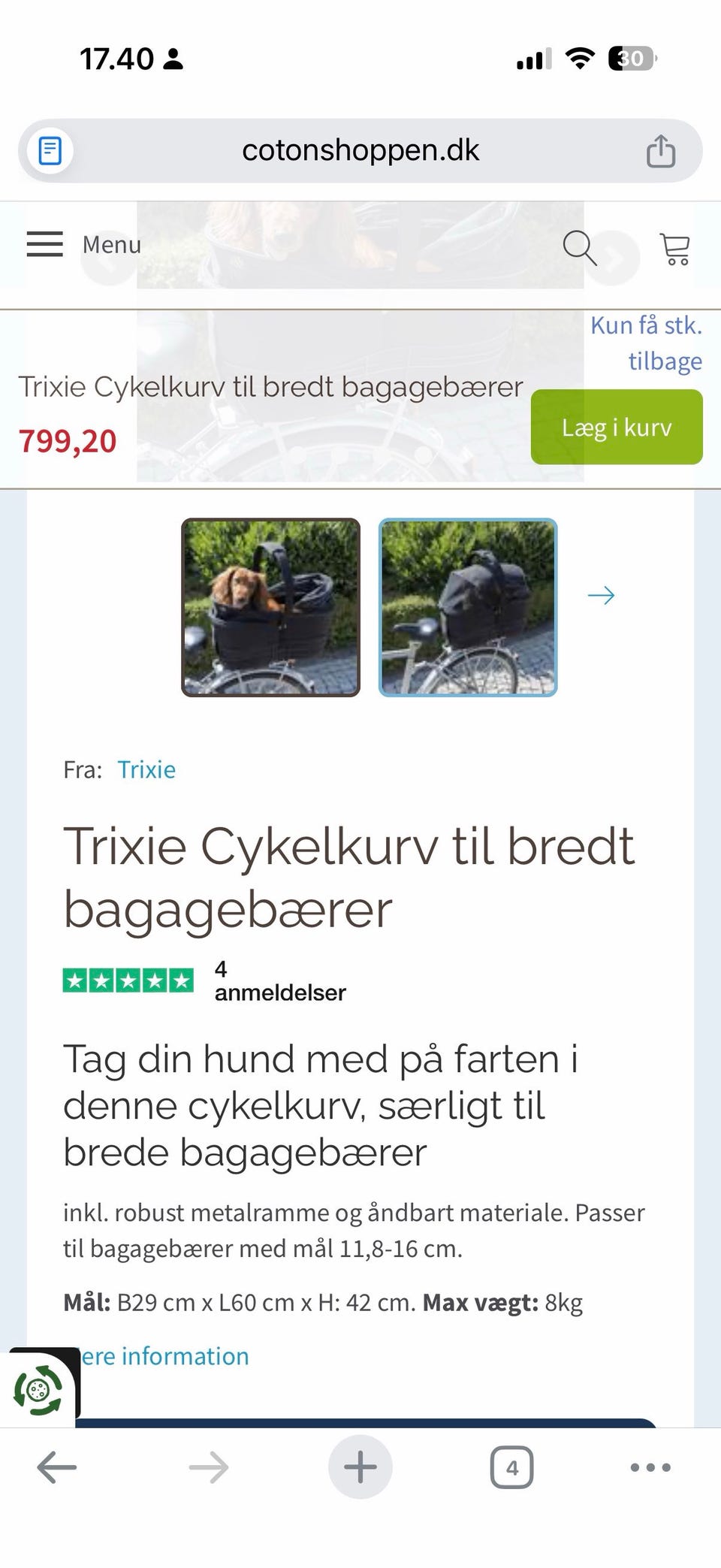The width and height of the screenshot is (721, 1568).
Task: Open the hamburger Menu
Action: (44, 245)
